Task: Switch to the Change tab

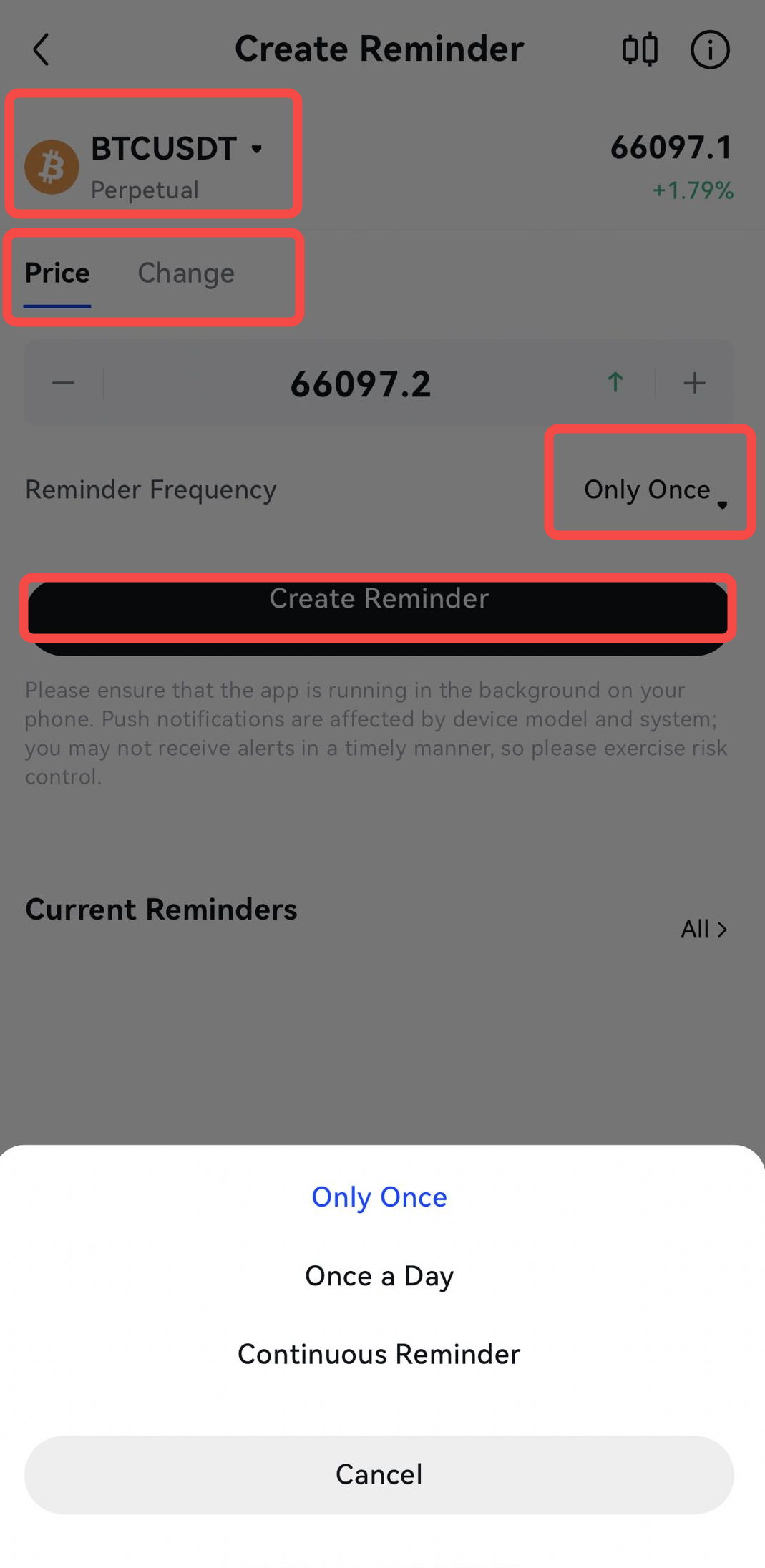Action: [x=186, y=273]
